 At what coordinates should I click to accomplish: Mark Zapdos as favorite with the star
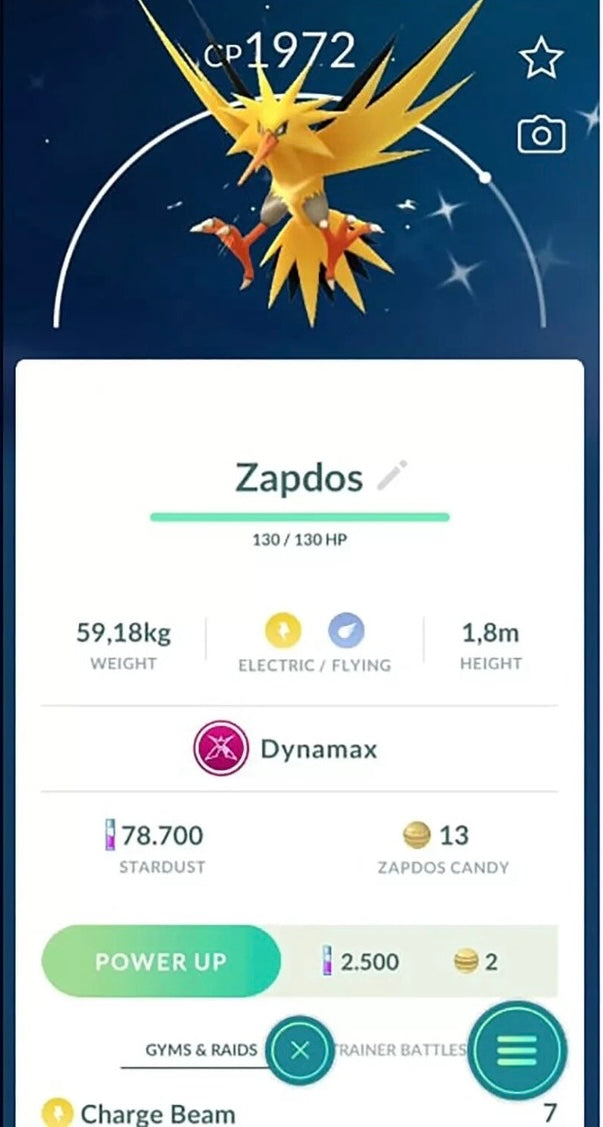(543, 59)
